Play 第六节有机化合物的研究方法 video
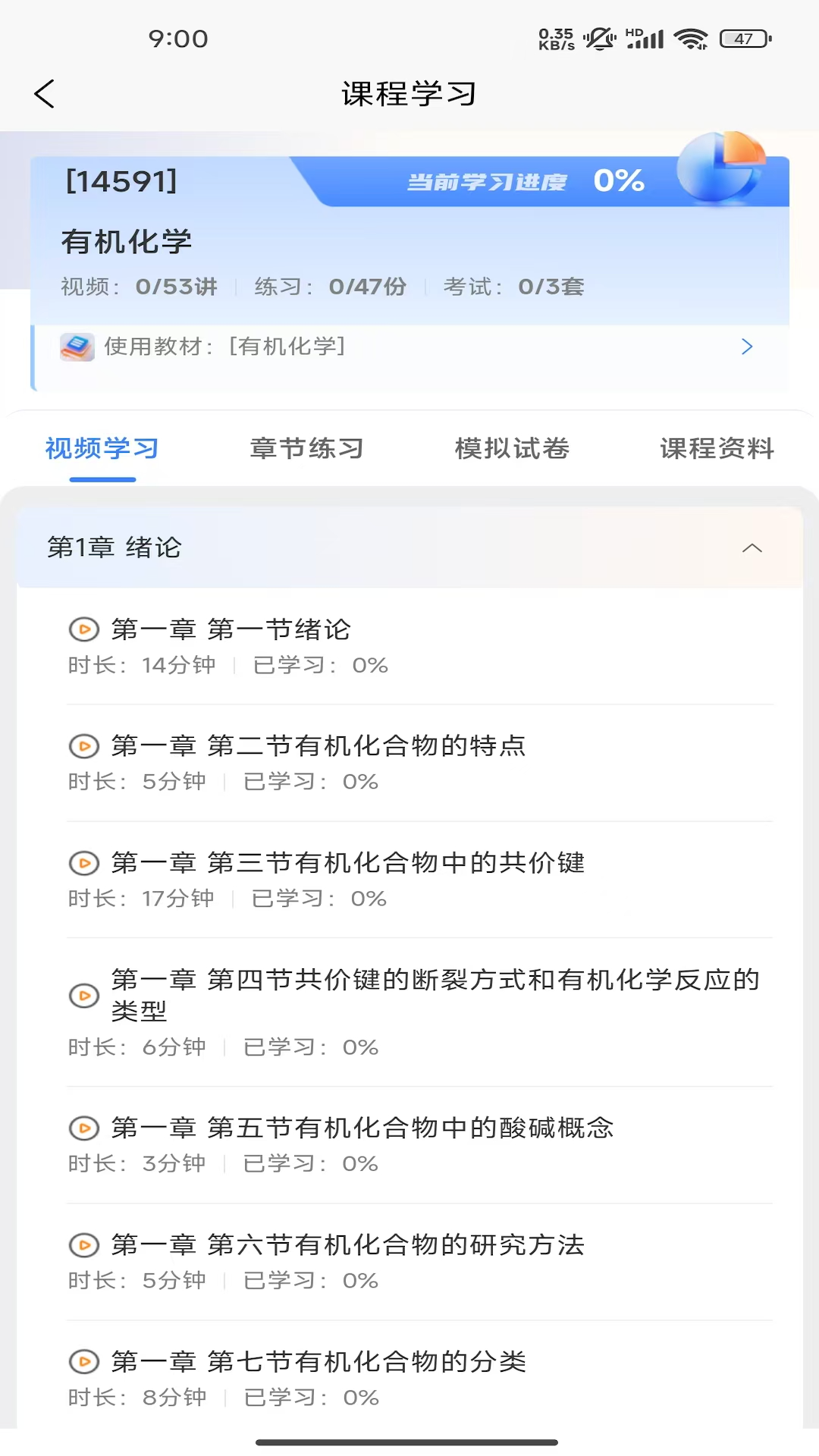Screen dimensions: 819x1456 [85, 1245]
